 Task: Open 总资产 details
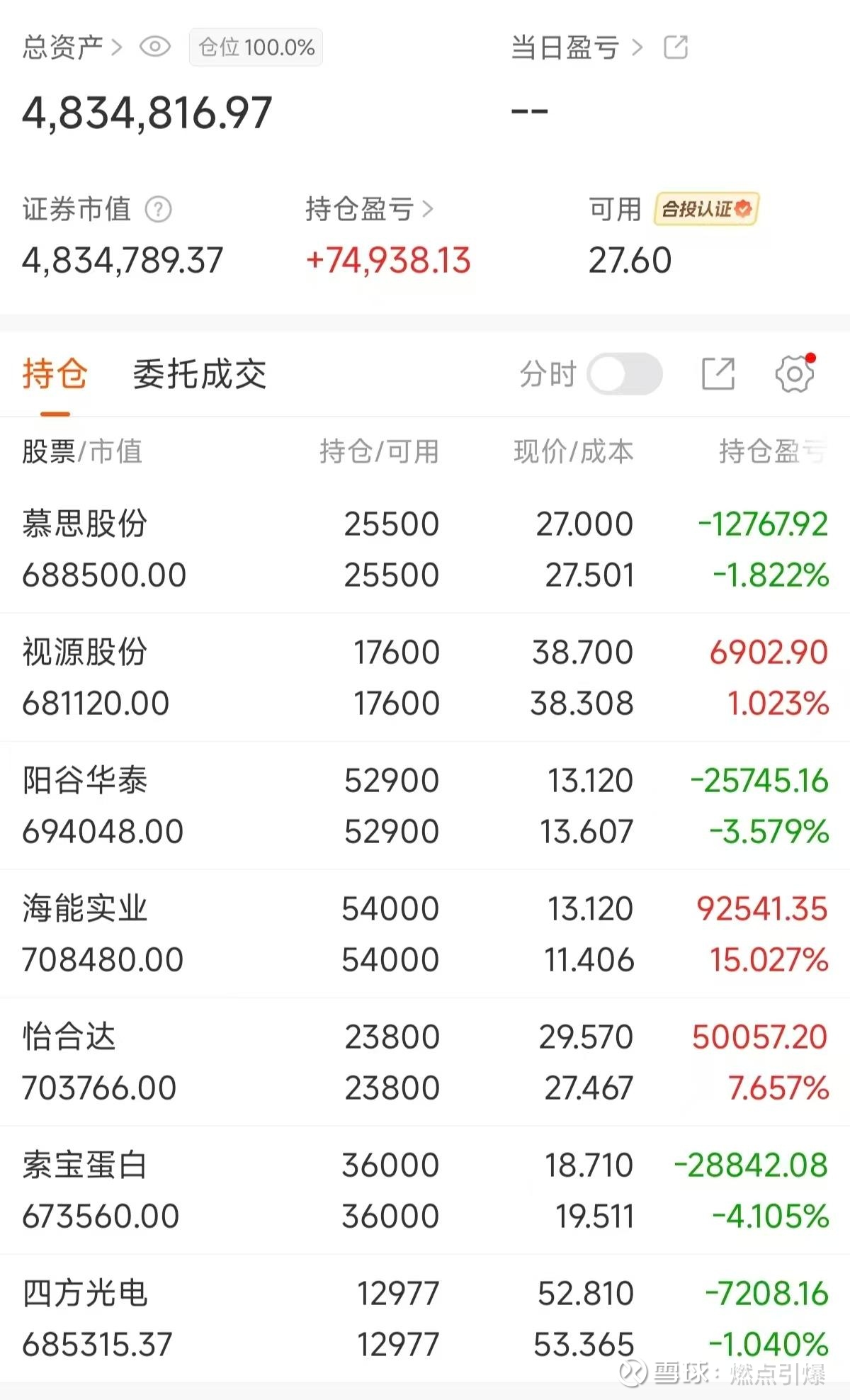pos(72,47)
